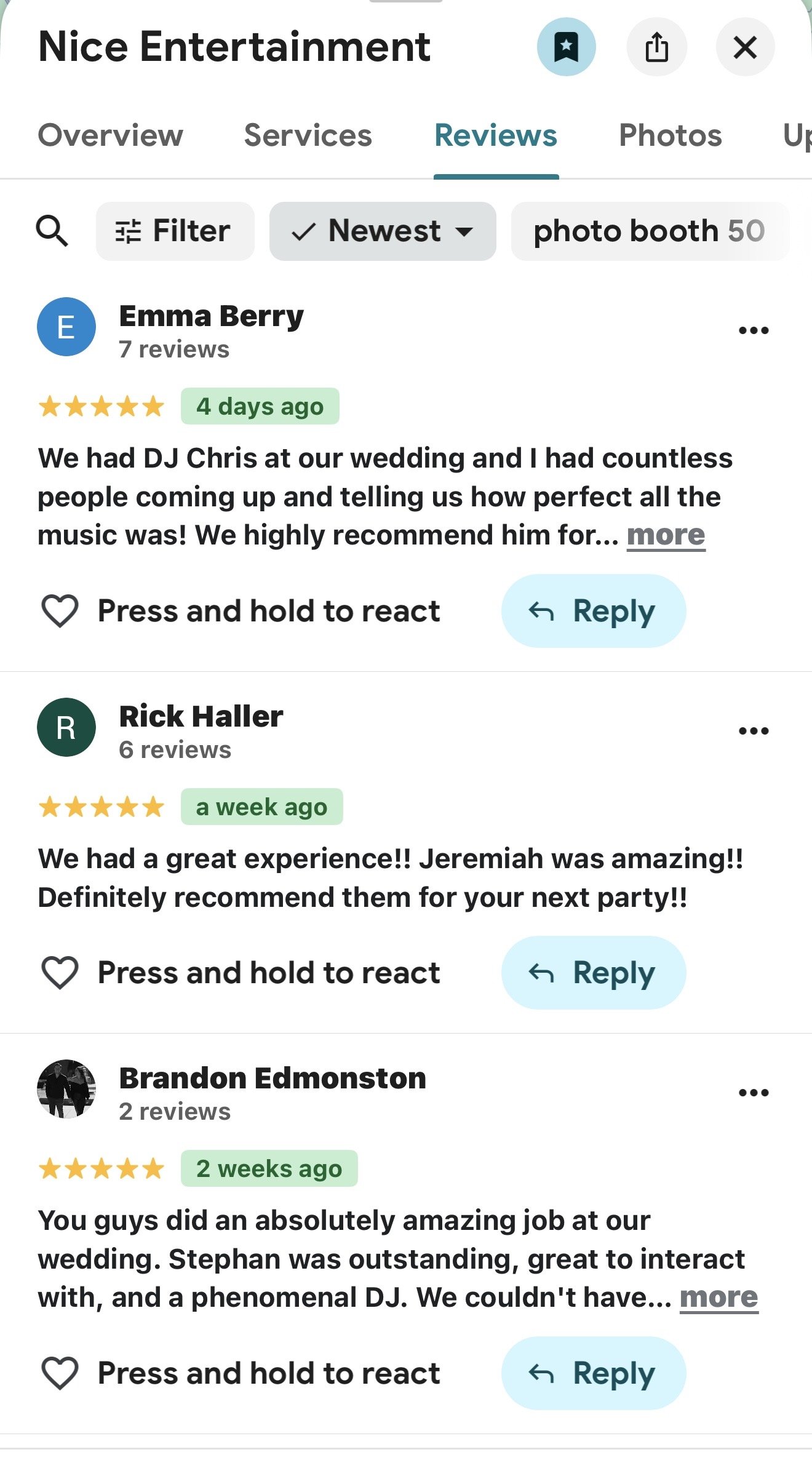Screen dimensions: 812x1460
Task: Reply to Emma Berry's review
Action: [594, 611]
